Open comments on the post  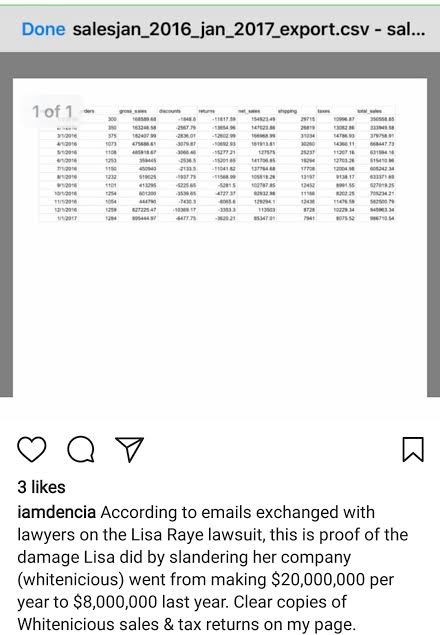(81, 450)
